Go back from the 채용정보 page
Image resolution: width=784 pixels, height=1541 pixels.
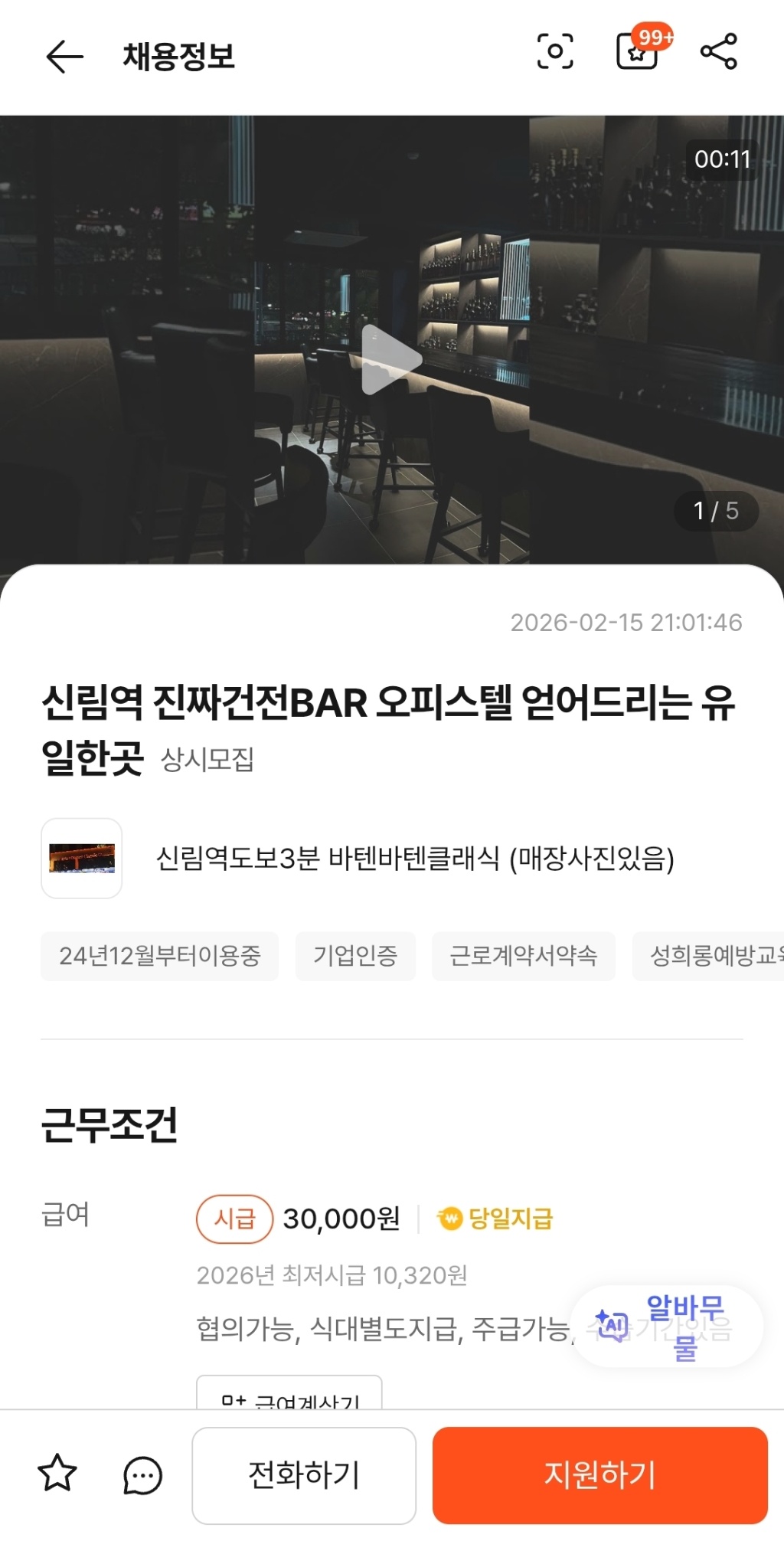click(x=64, y=57)
